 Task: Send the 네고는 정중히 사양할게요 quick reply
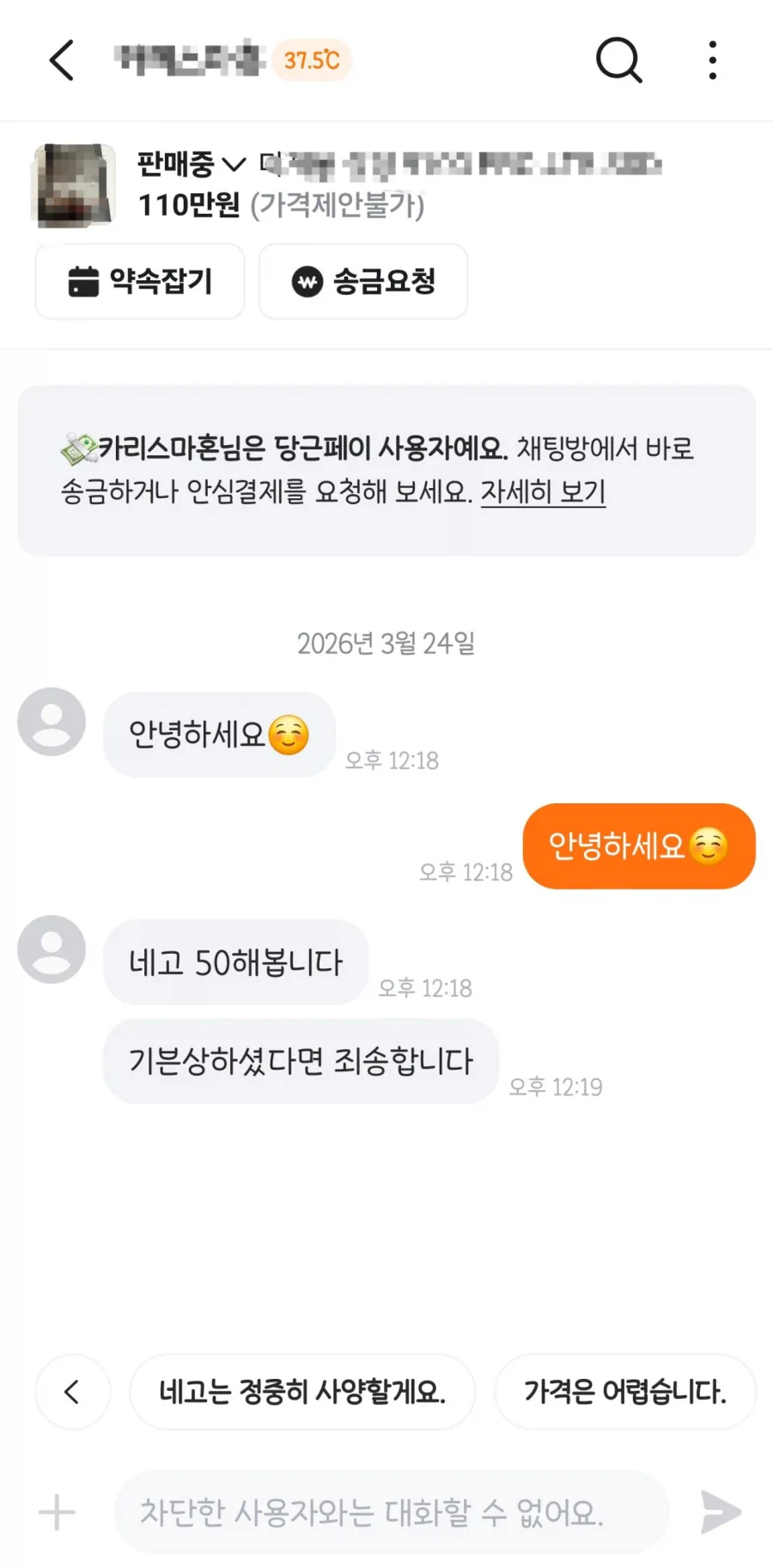click(x=301, y=1392)
